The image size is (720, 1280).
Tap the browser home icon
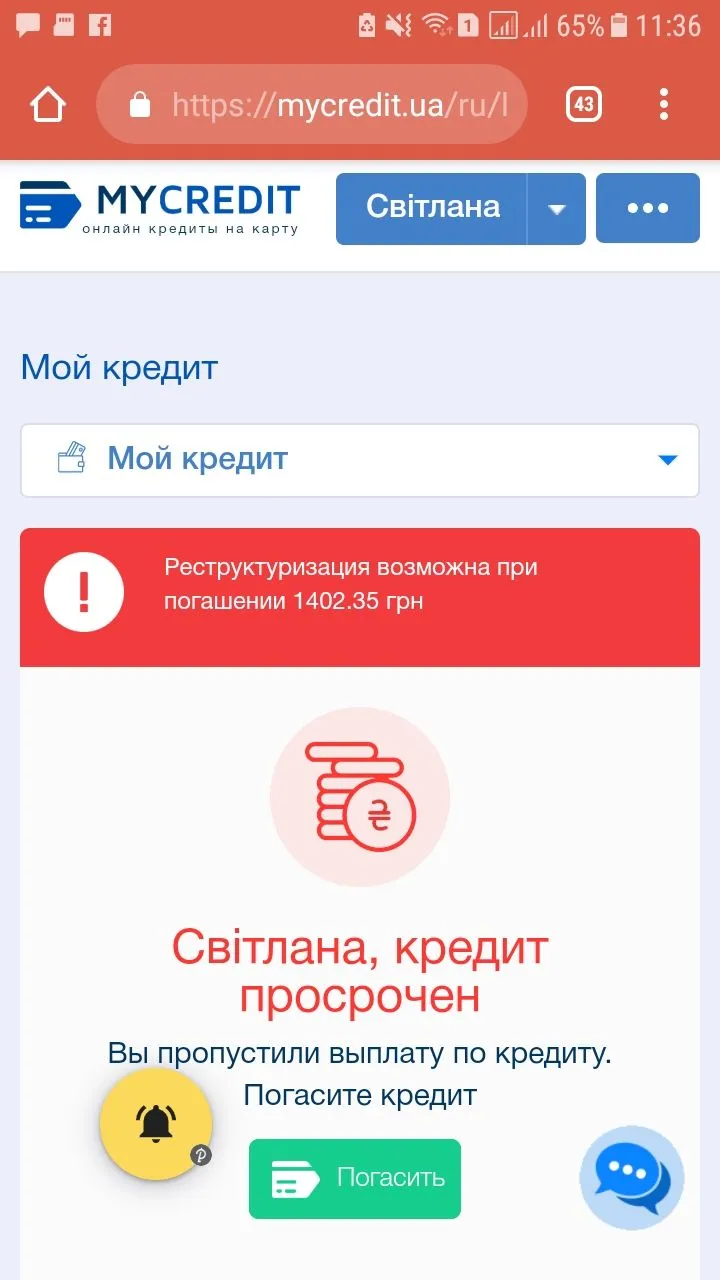point(48,105)
